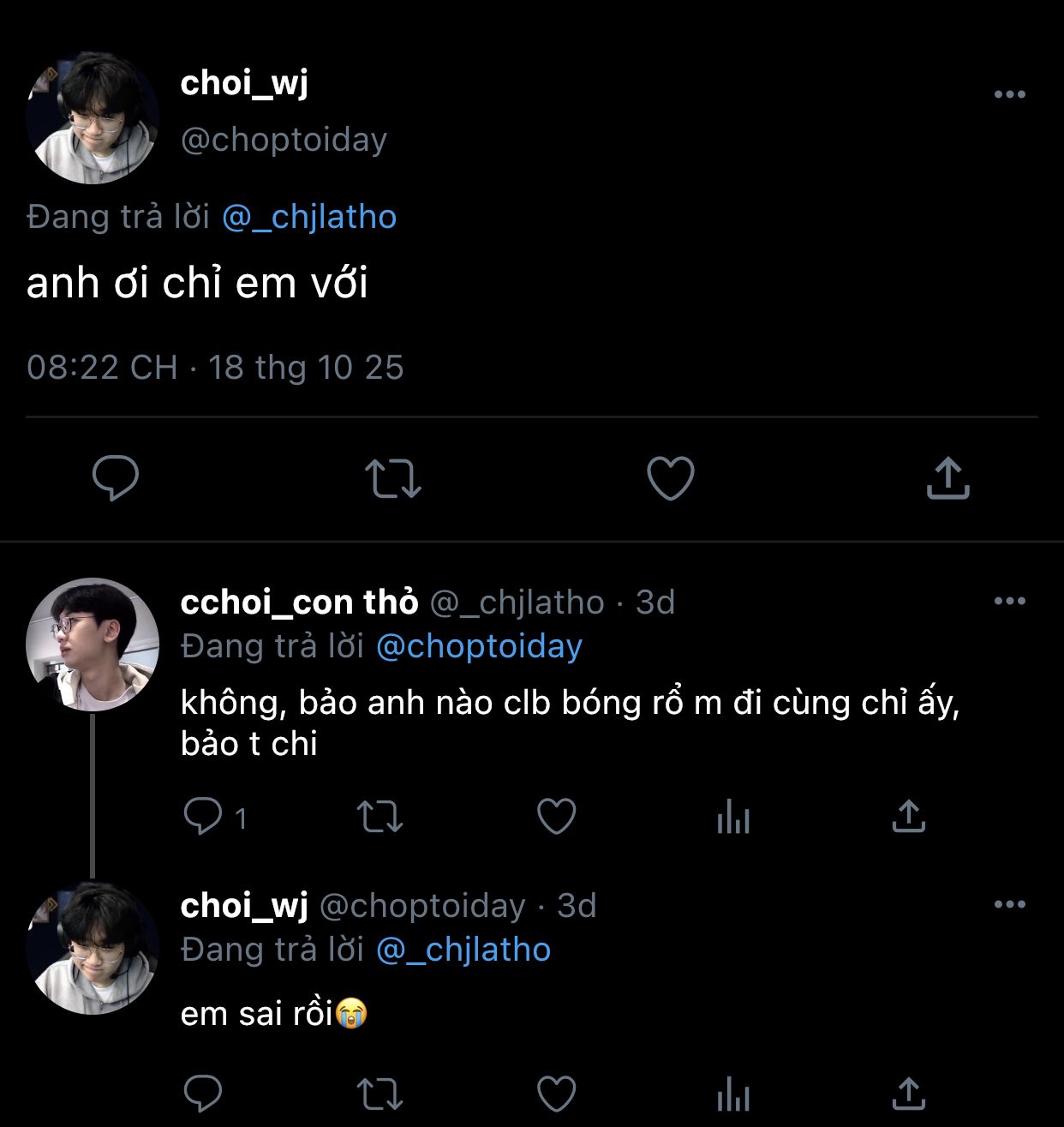Reply to cchoi_con thỏ's tweet with 1 comment
This screenshot has width=1064, height=1127.
point(203,816)
